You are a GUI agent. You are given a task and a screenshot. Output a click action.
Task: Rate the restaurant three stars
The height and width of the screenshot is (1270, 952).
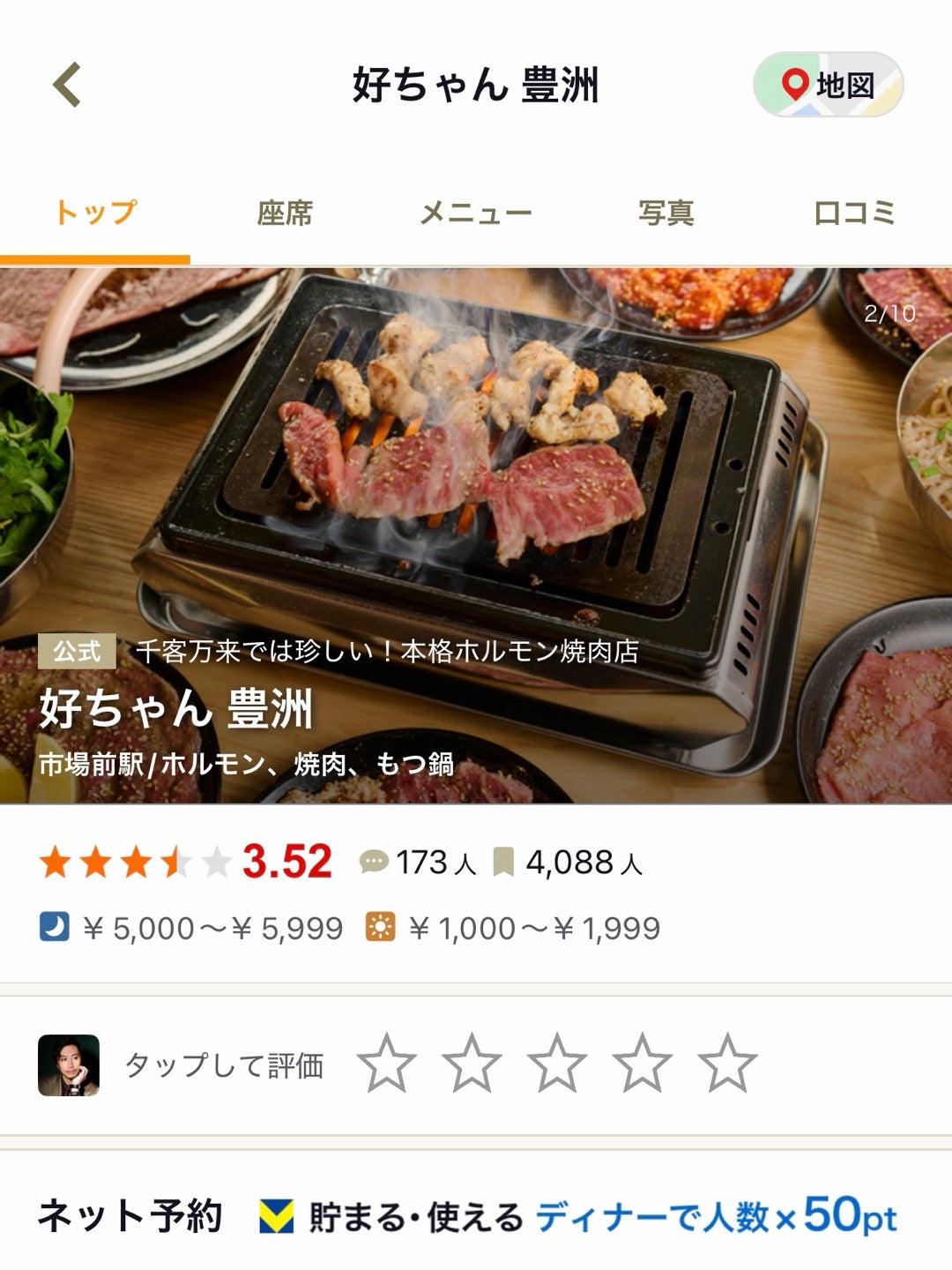coord(557,1065)
